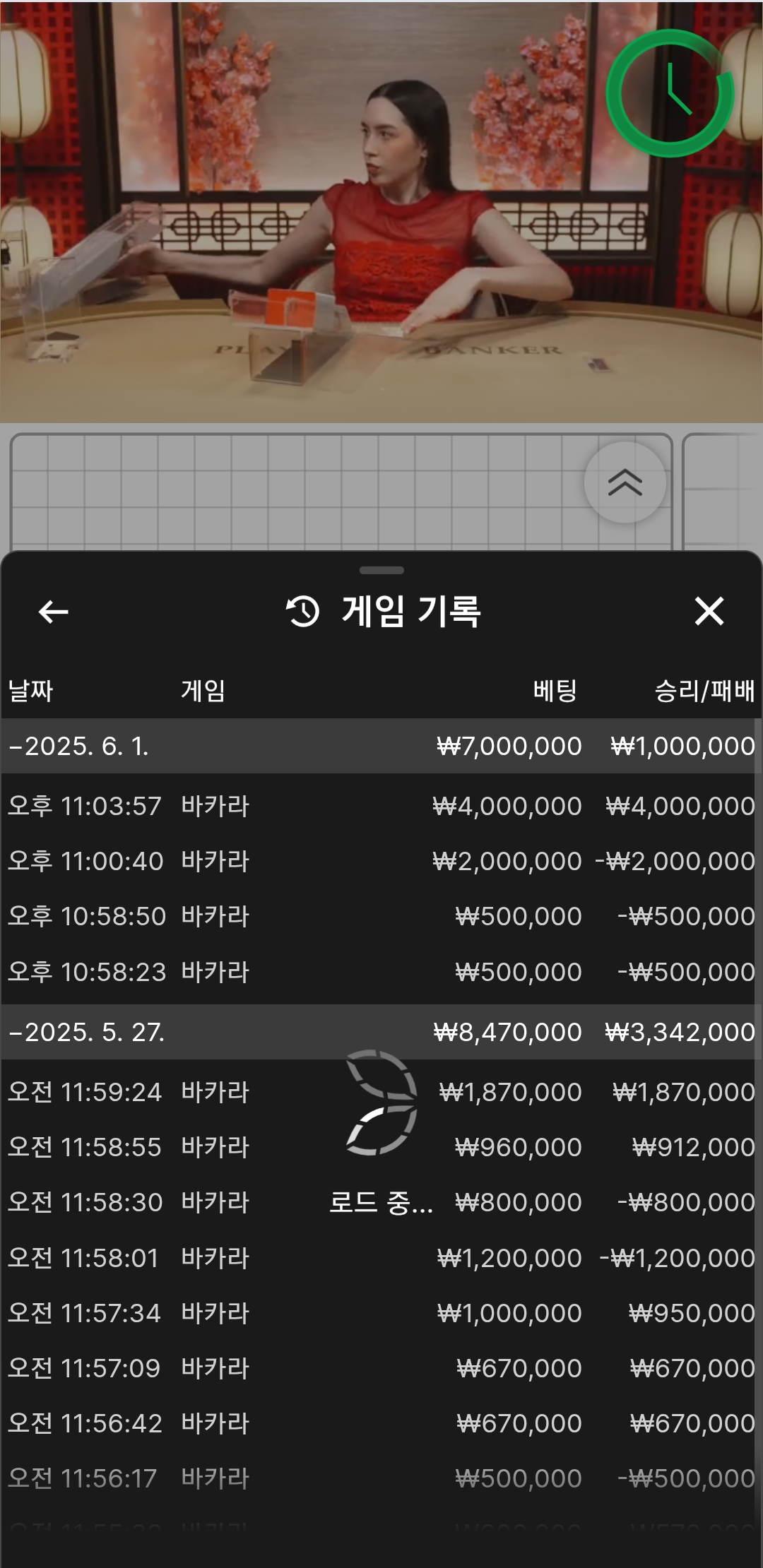The width and height of the screenshot is (763, 1568).
Task: Close the game history panel
Action: tap(709, 612)
